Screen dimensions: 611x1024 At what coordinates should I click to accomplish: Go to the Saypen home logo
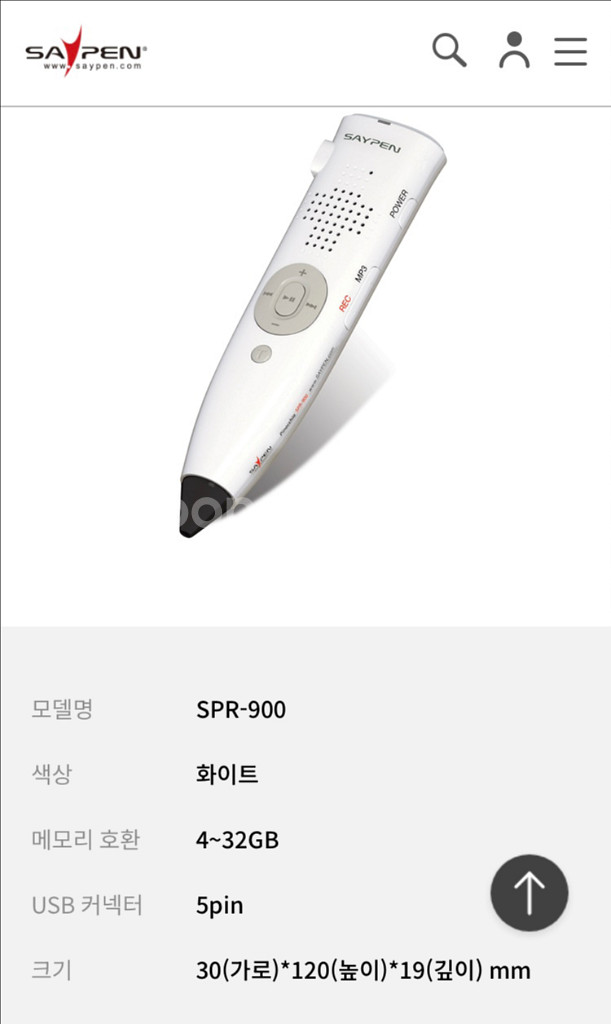tap(86, 51)
